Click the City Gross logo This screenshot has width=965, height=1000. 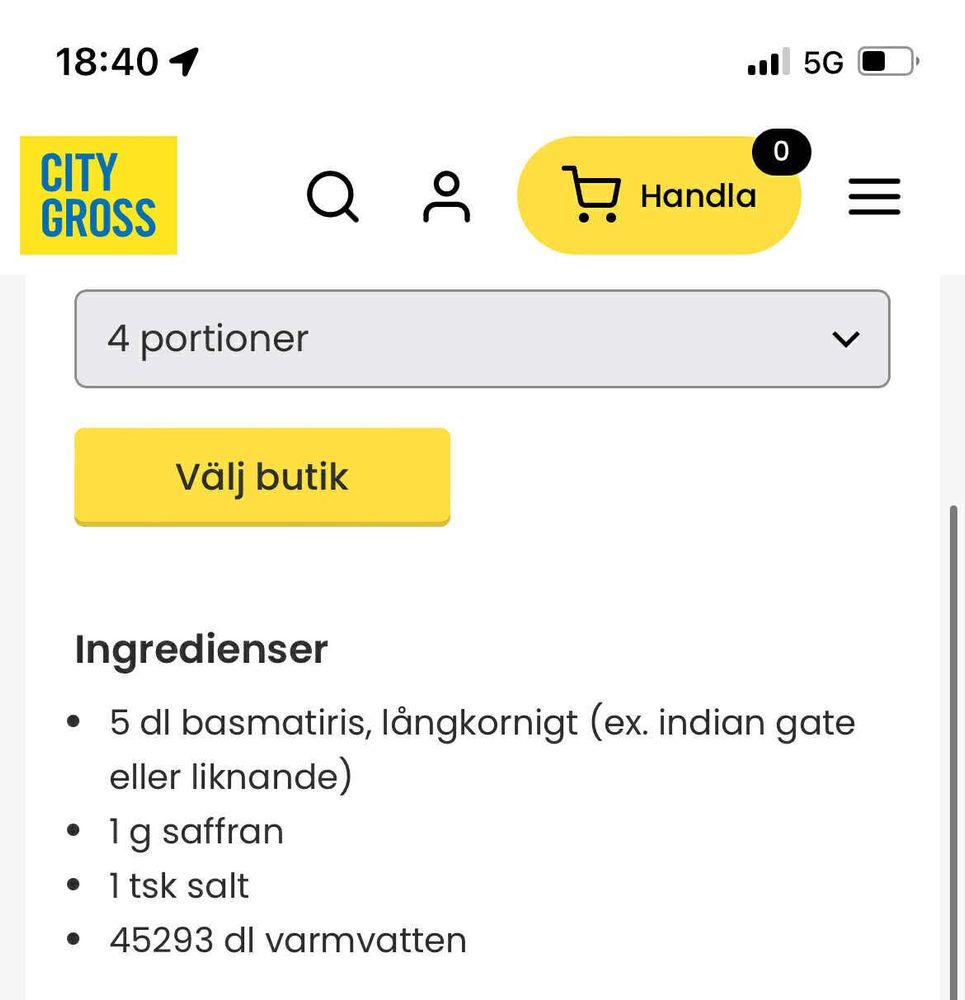point(98,194)
